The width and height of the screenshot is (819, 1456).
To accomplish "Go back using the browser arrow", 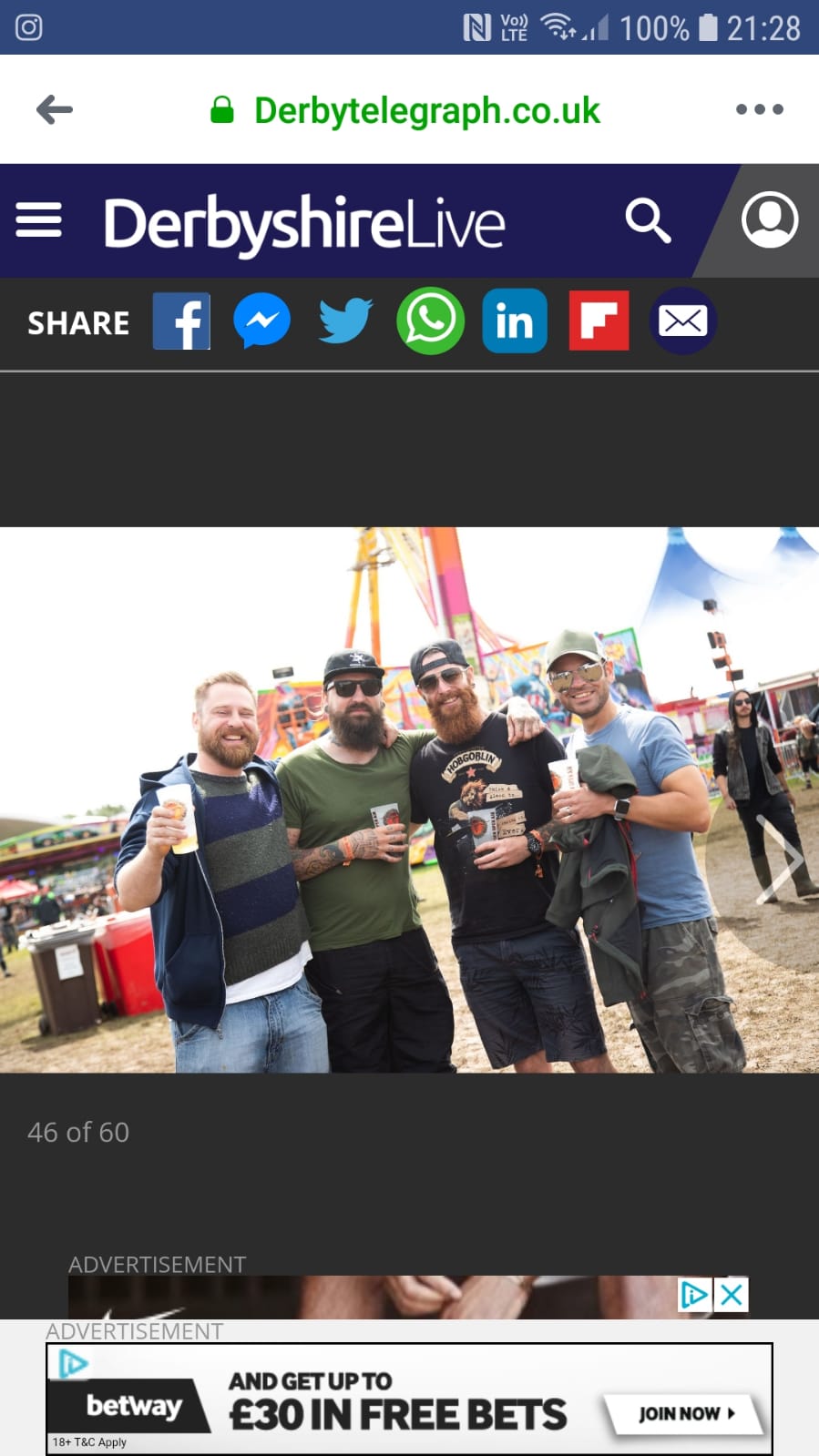I will pyautogui.click(x=55, y=110).
